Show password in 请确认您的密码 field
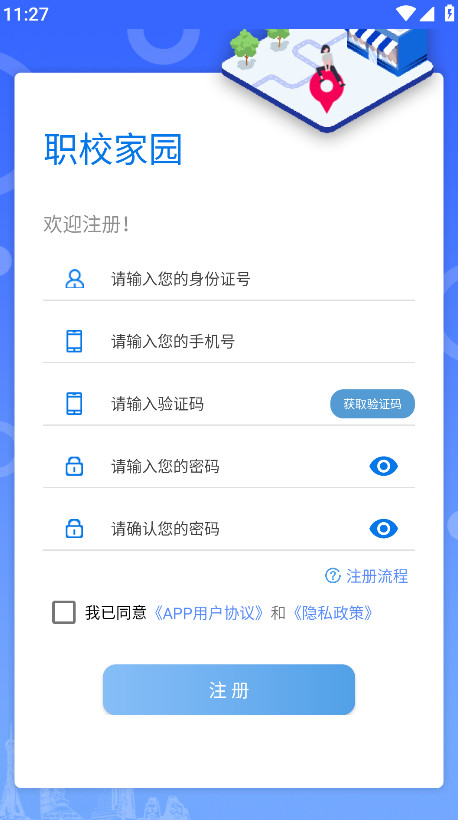The width and height of the screenshot is (458, 820). coord(384,529)
